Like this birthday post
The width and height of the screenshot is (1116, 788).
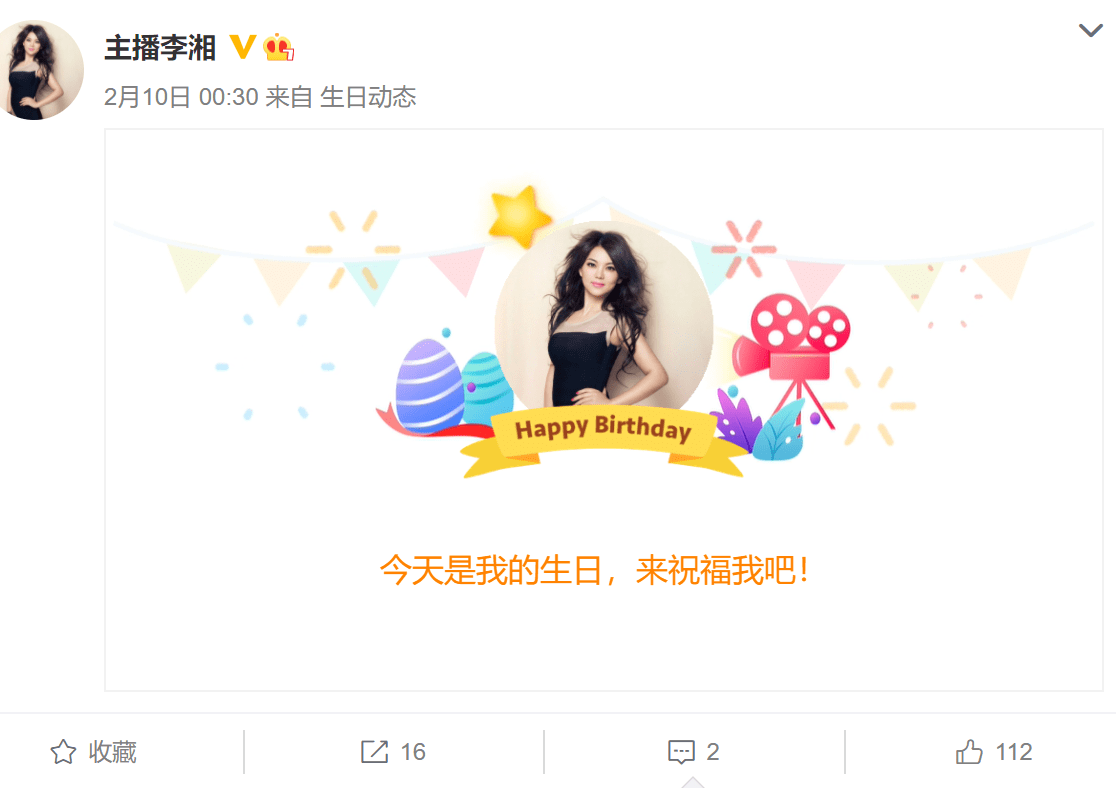tap(994, 752)
